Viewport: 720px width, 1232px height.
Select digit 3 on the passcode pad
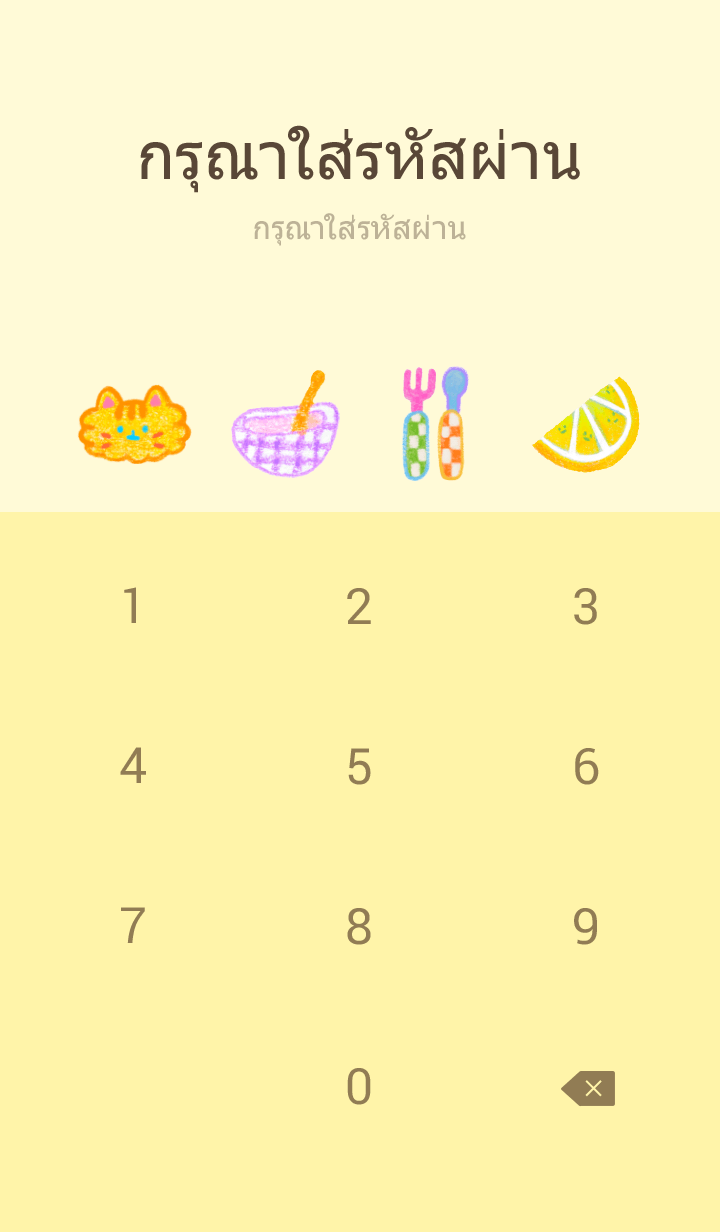point(586,607)
